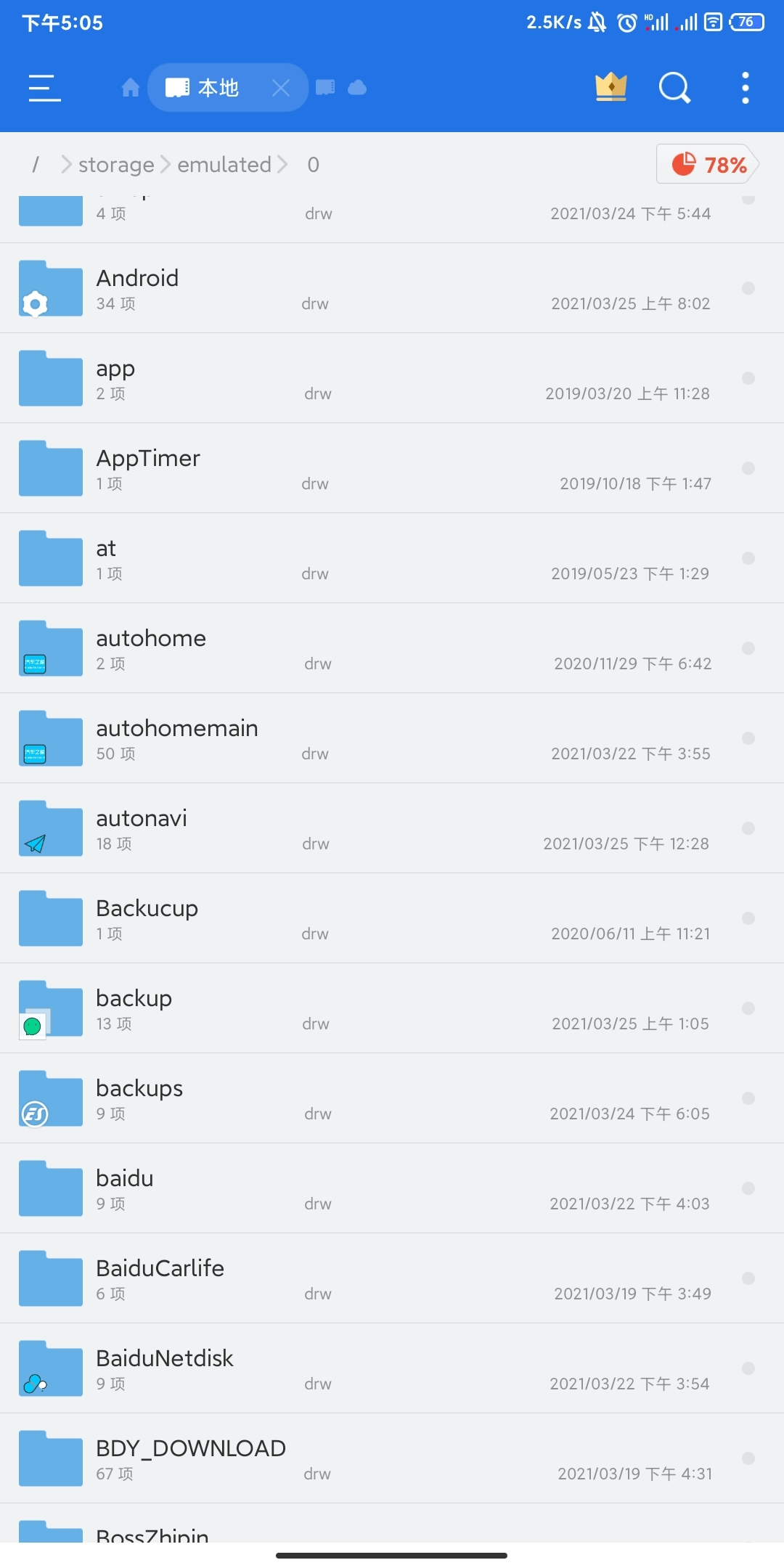Tap the home icon in the toolbar
This screenshot has height=1568, width=784.
[x=131, y=87]
